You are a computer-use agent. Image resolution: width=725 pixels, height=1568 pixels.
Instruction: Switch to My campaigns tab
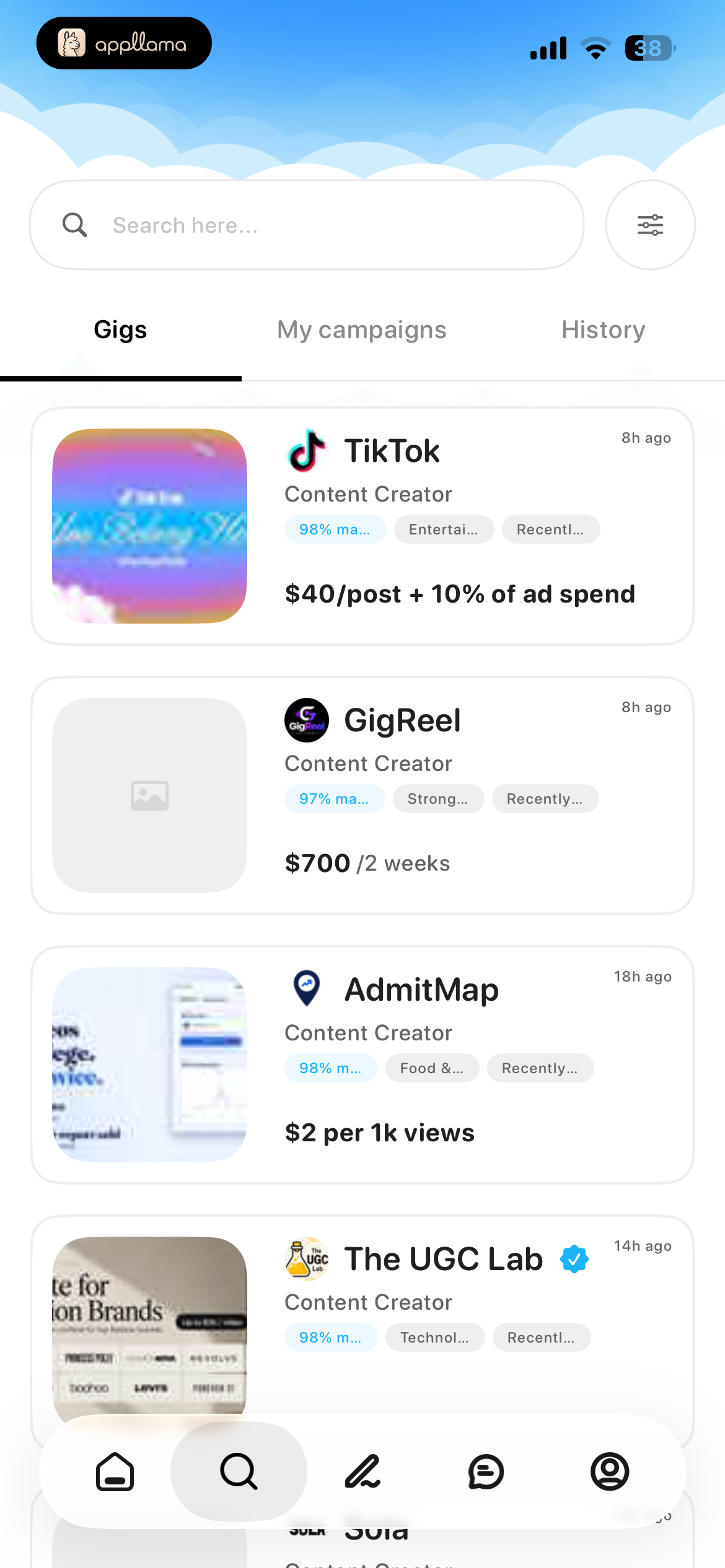coord(362,330)
